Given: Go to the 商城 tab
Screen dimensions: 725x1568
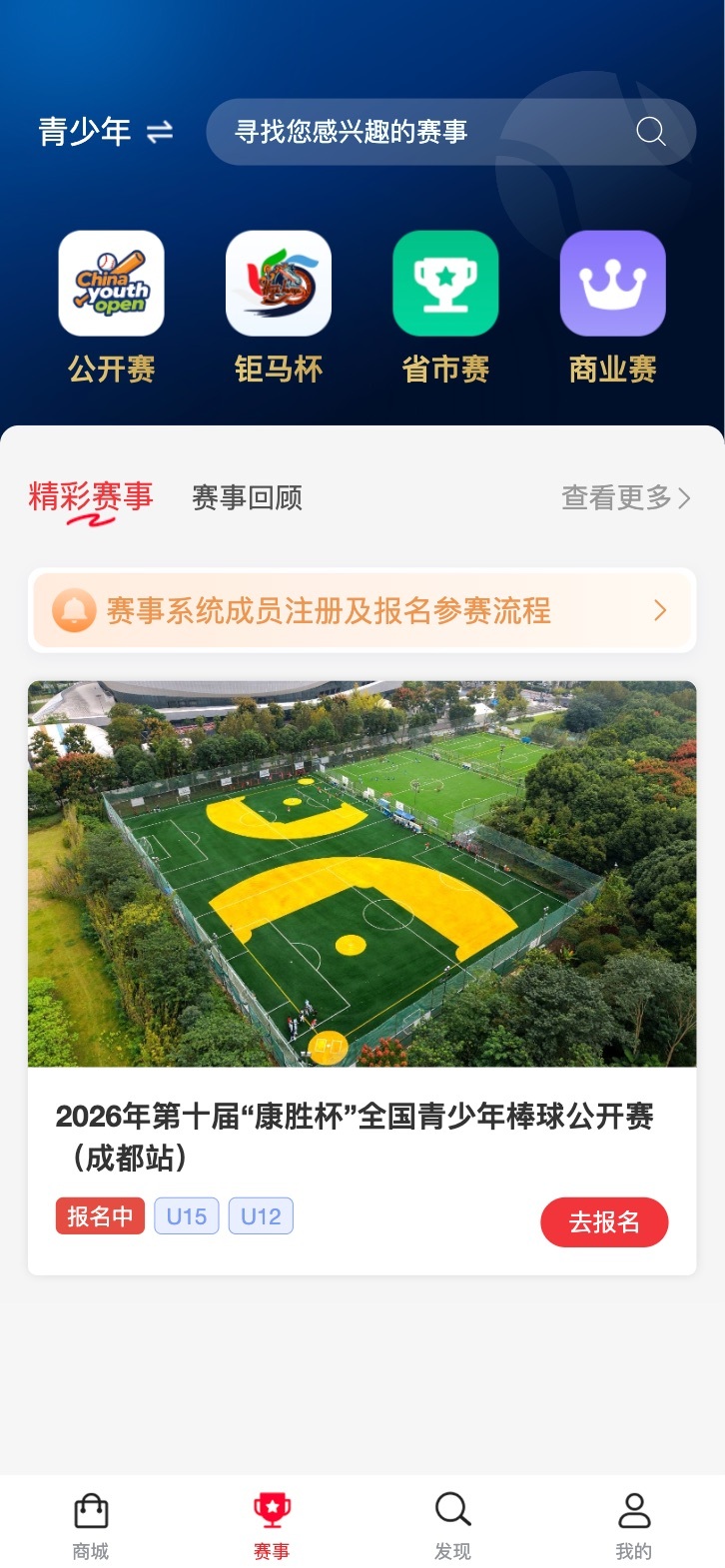Looking at the screenshot, I should (x=91, y=1526).
